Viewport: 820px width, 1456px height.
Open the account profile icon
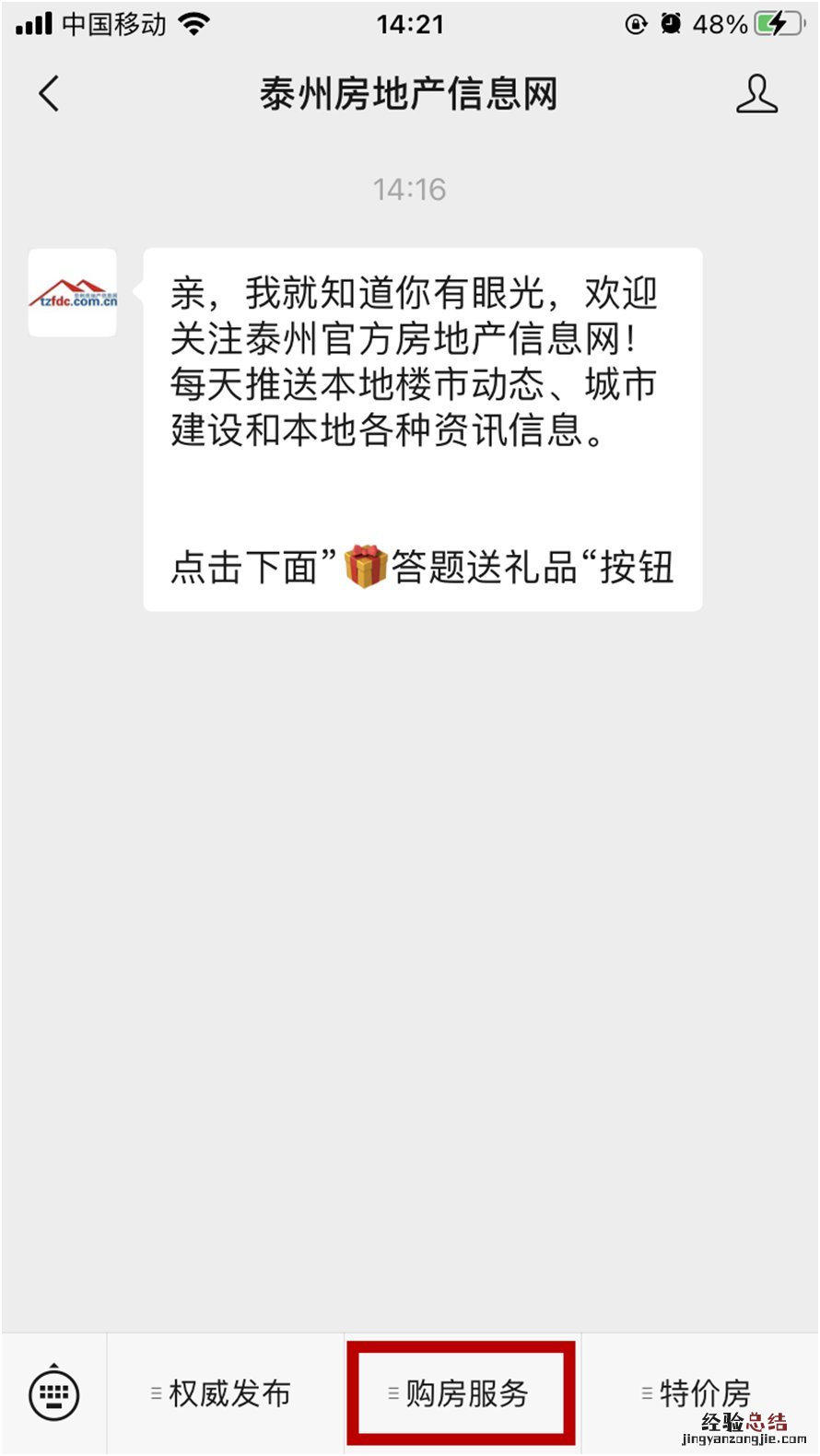pos(756,94)
